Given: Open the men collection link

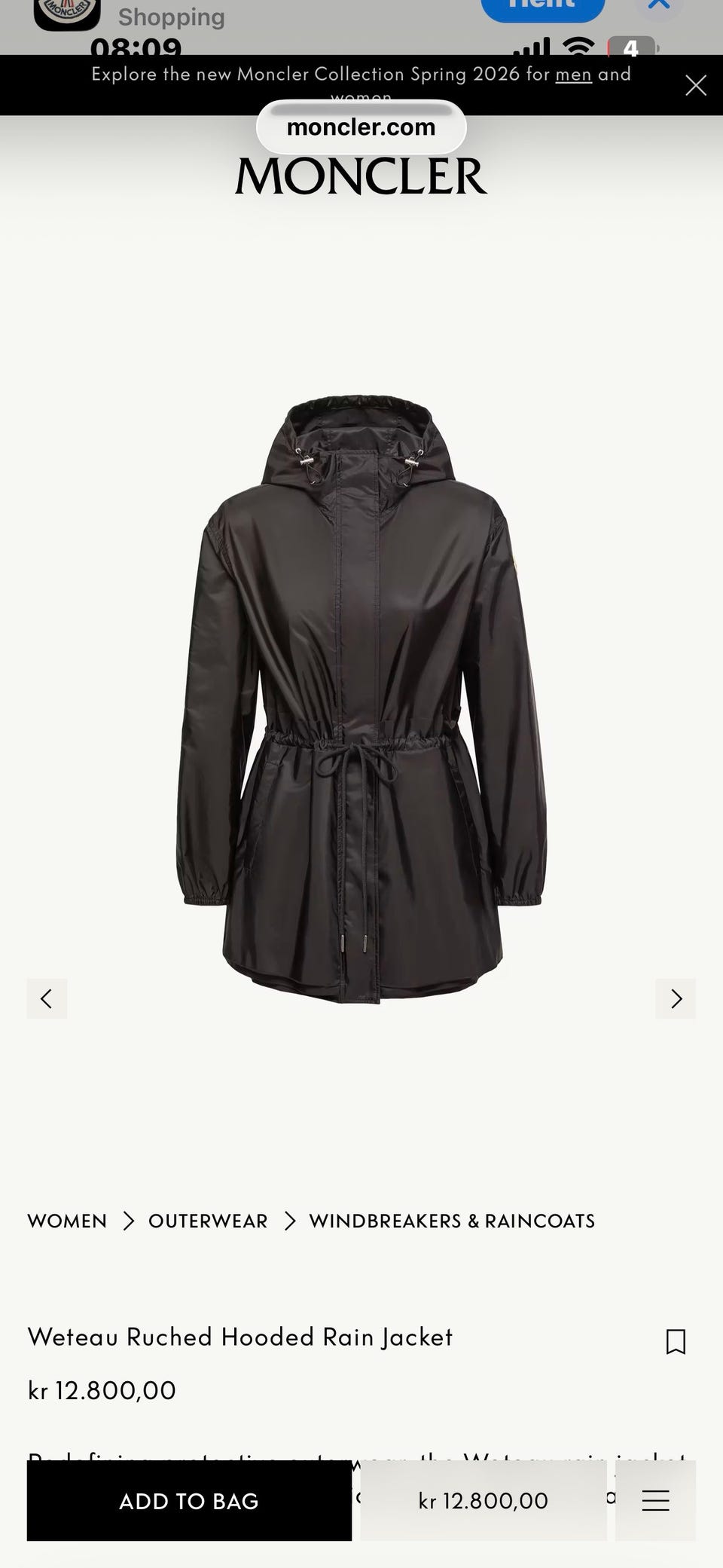Looking at the screenshot, I should [x=573, y=74].
